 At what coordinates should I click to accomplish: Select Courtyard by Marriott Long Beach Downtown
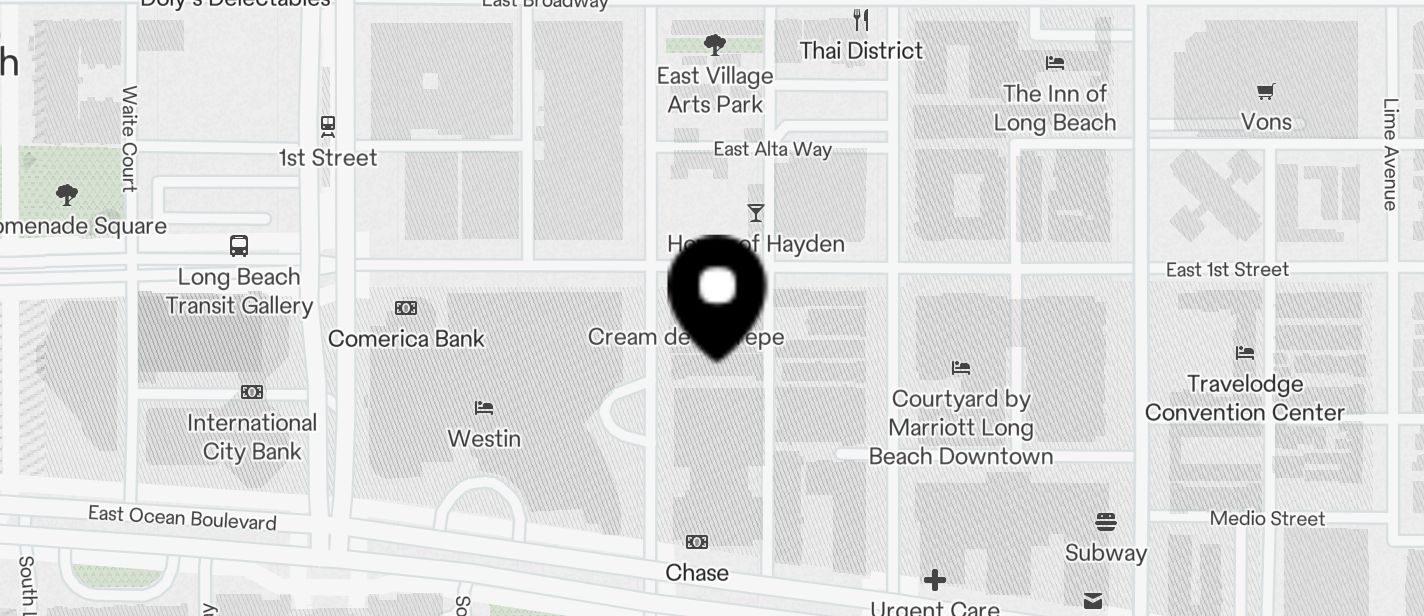pos(961,369)
